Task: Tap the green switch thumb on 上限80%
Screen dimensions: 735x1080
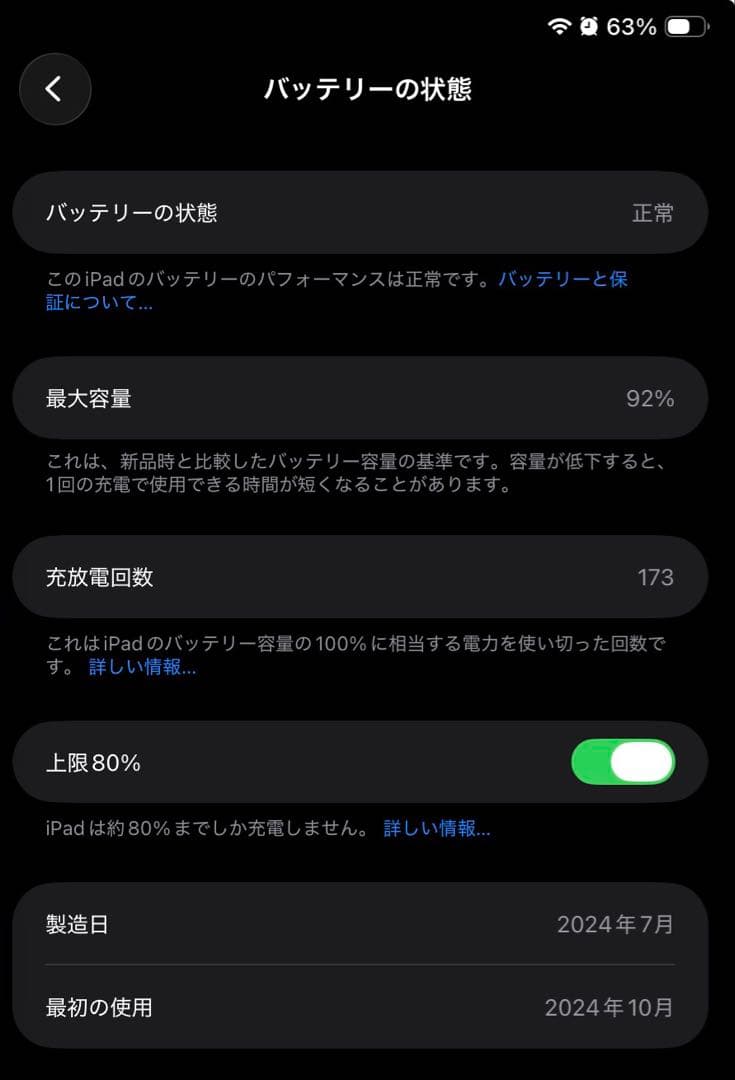Action: (x=643, y=762)
